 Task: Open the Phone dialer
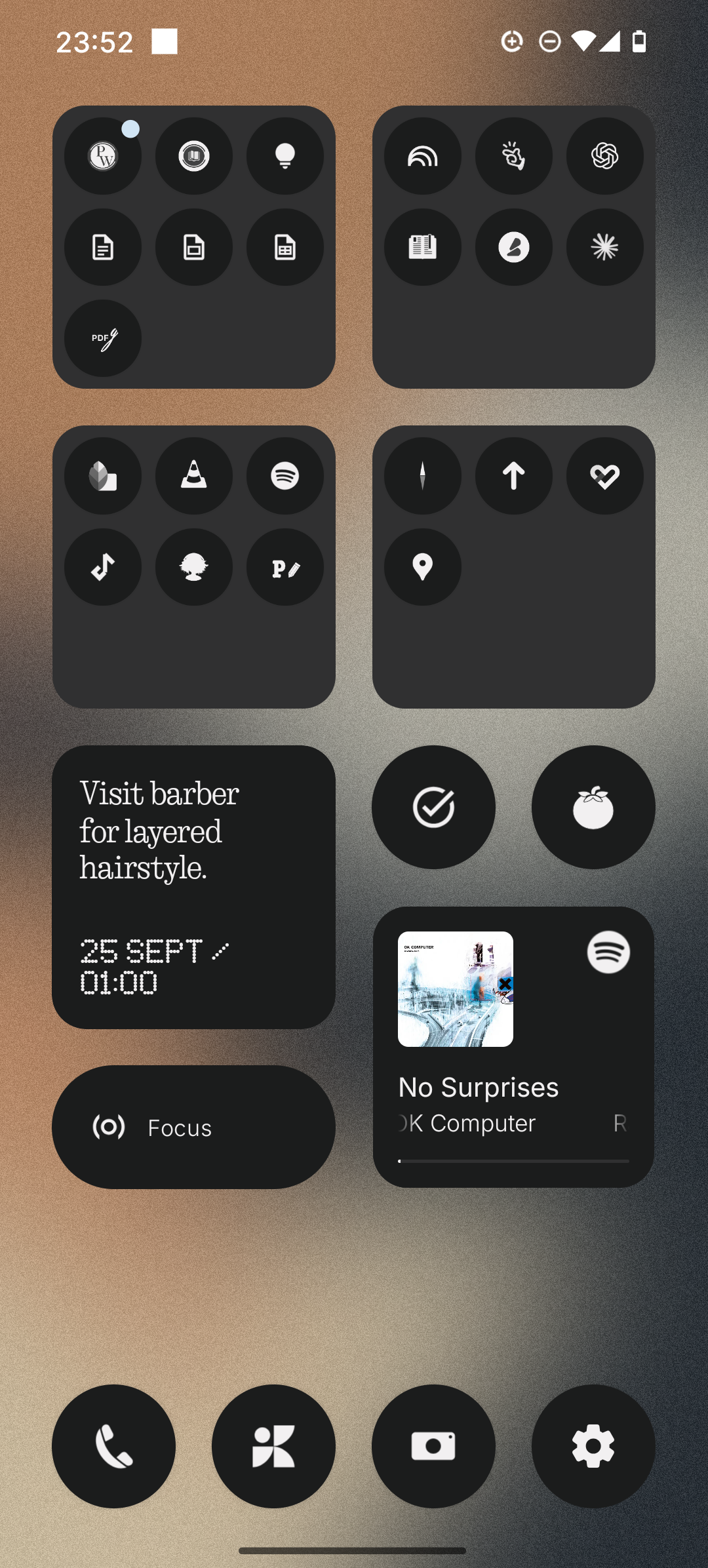point(113,1446)
